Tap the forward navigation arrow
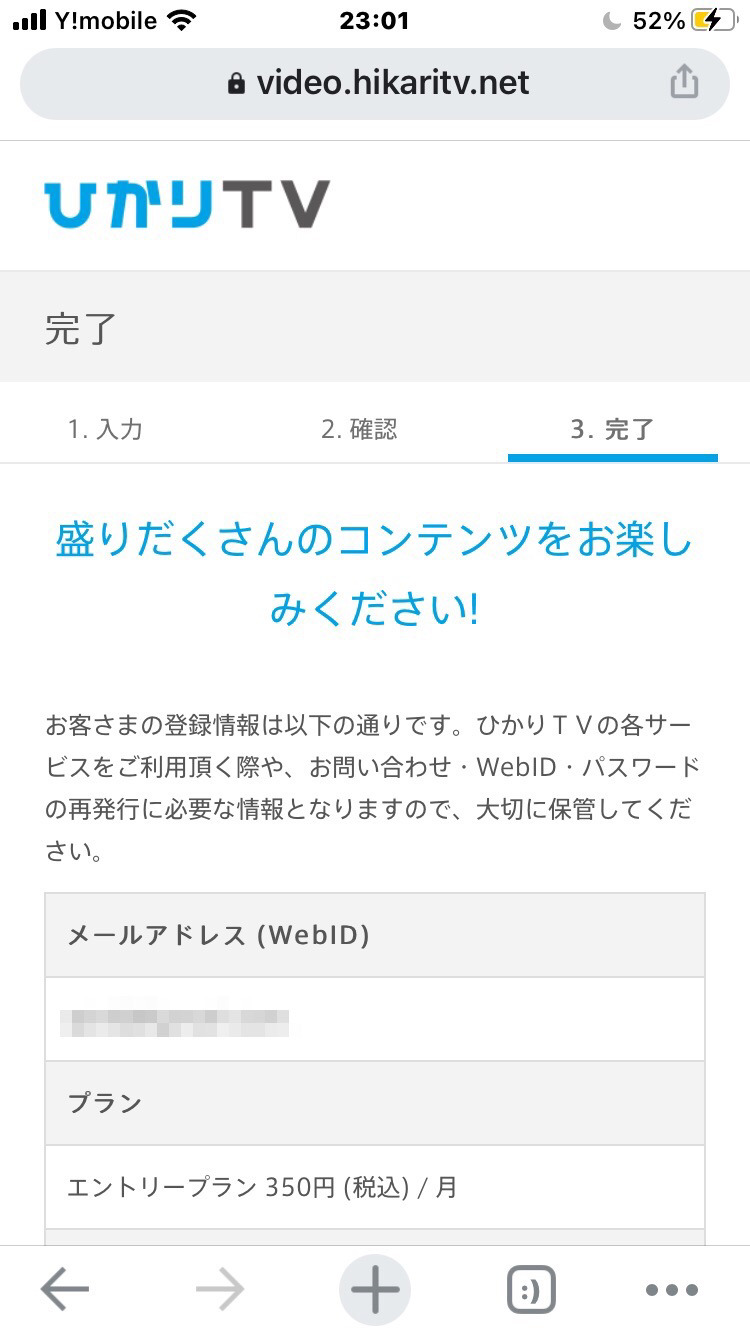Image resolution: width=750 pixels, height=1334 pixels. pyautogui.click(x=219, y=1289)
